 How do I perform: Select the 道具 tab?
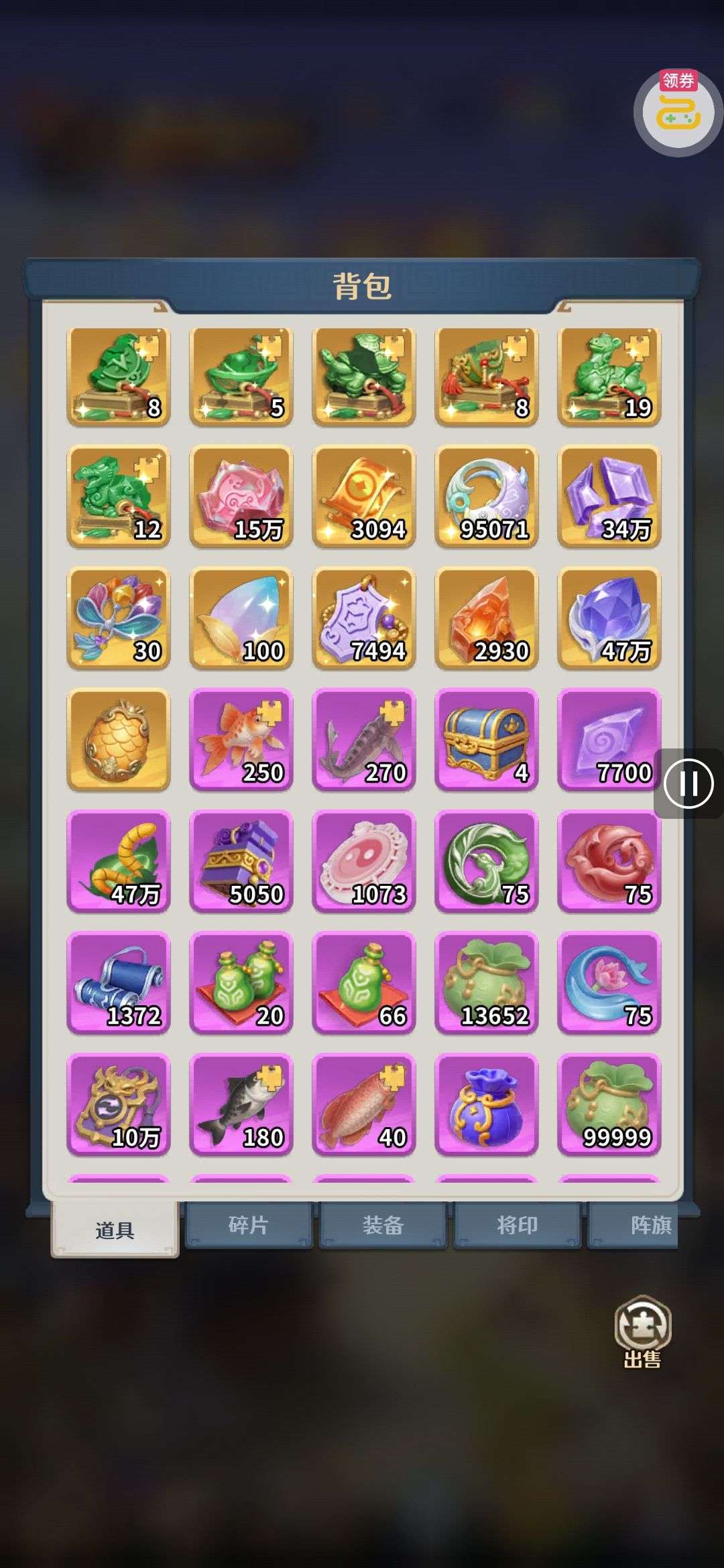point(115,1229)
